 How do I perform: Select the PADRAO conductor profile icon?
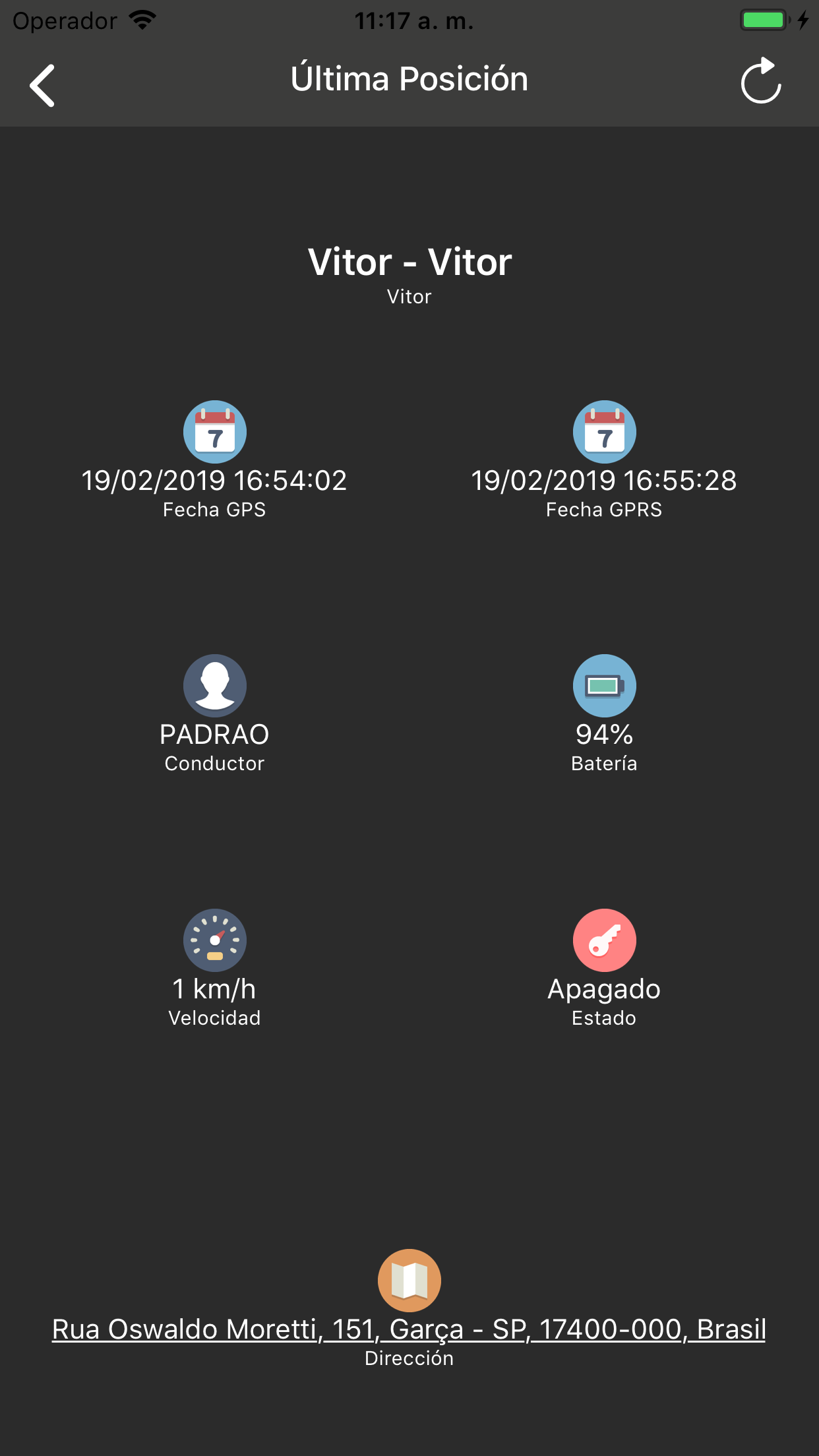[215, 686]
